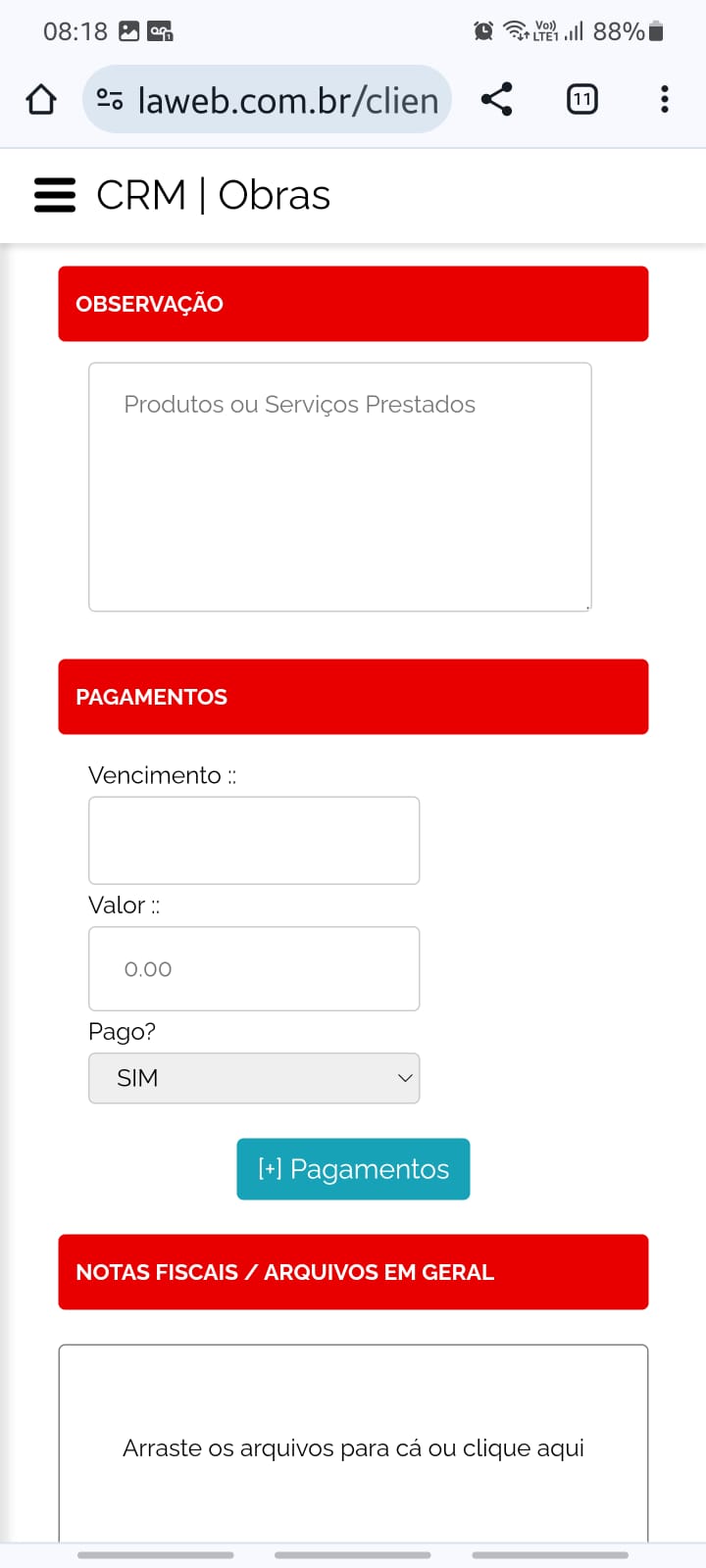
Task: Tap the Valor amount field
Action: pos(254,968)
